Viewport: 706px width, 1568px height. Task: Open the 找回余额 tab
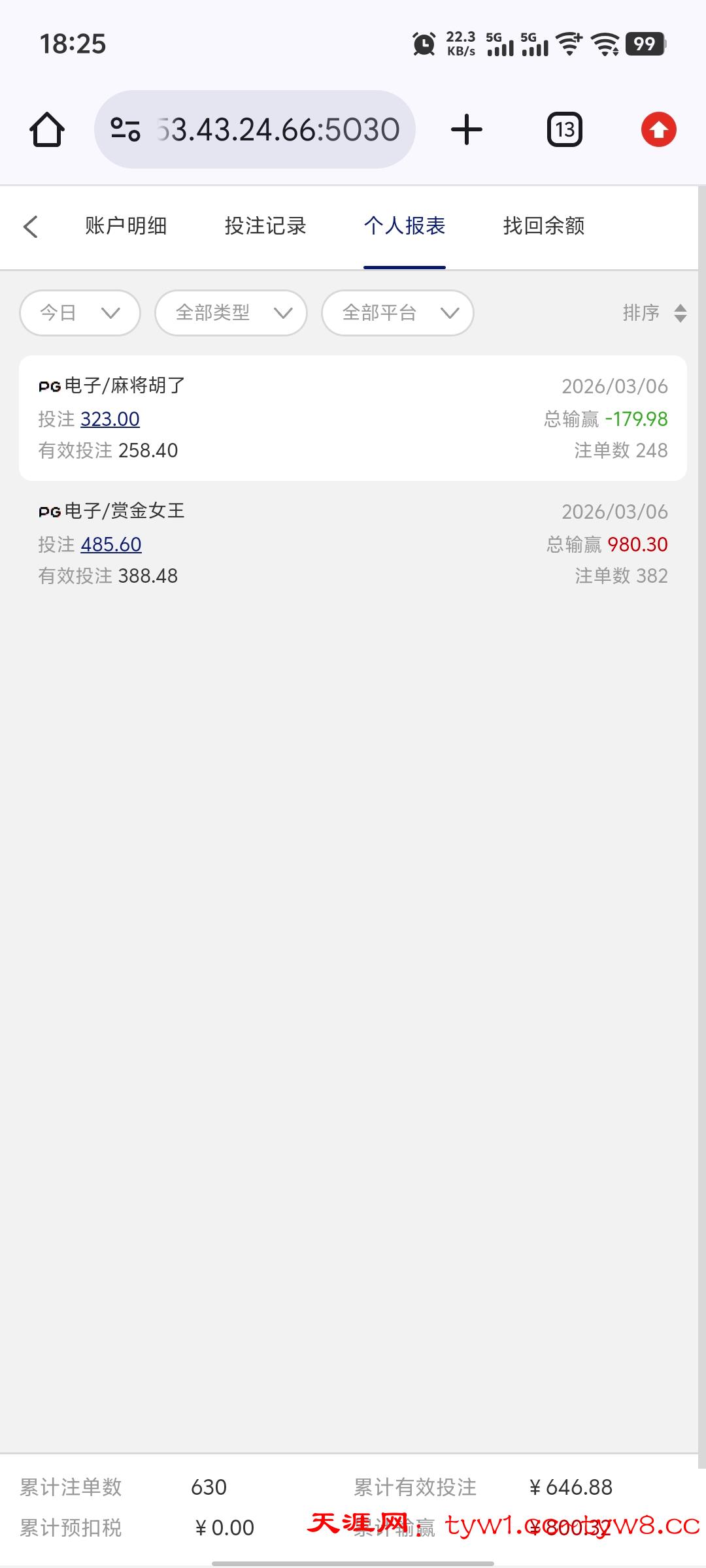544,226
